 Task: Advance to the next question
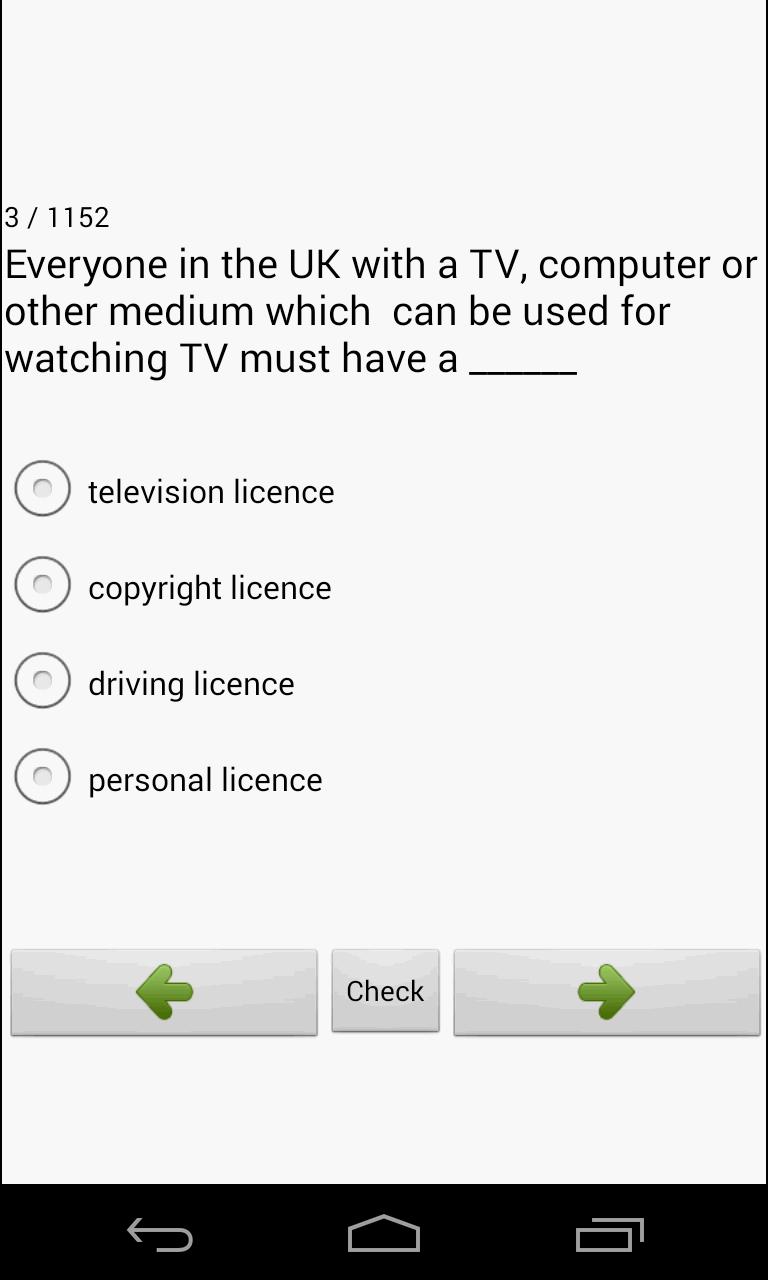(x=606, y=992)
